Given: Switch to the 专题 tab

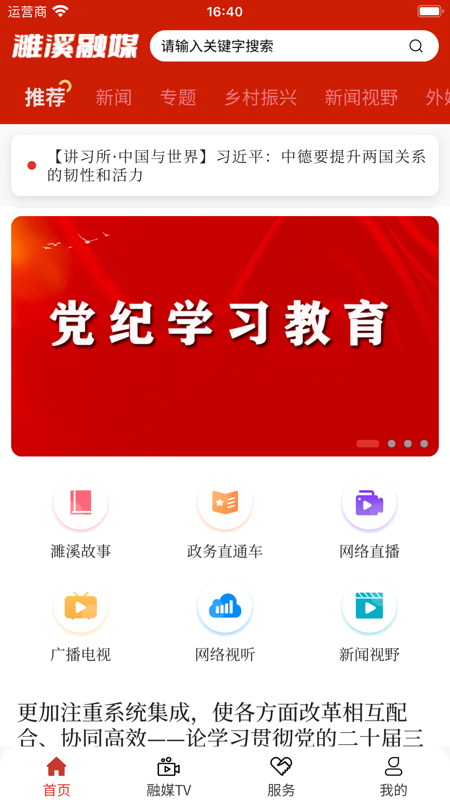Looking at the screenshot, I should 178,97.
